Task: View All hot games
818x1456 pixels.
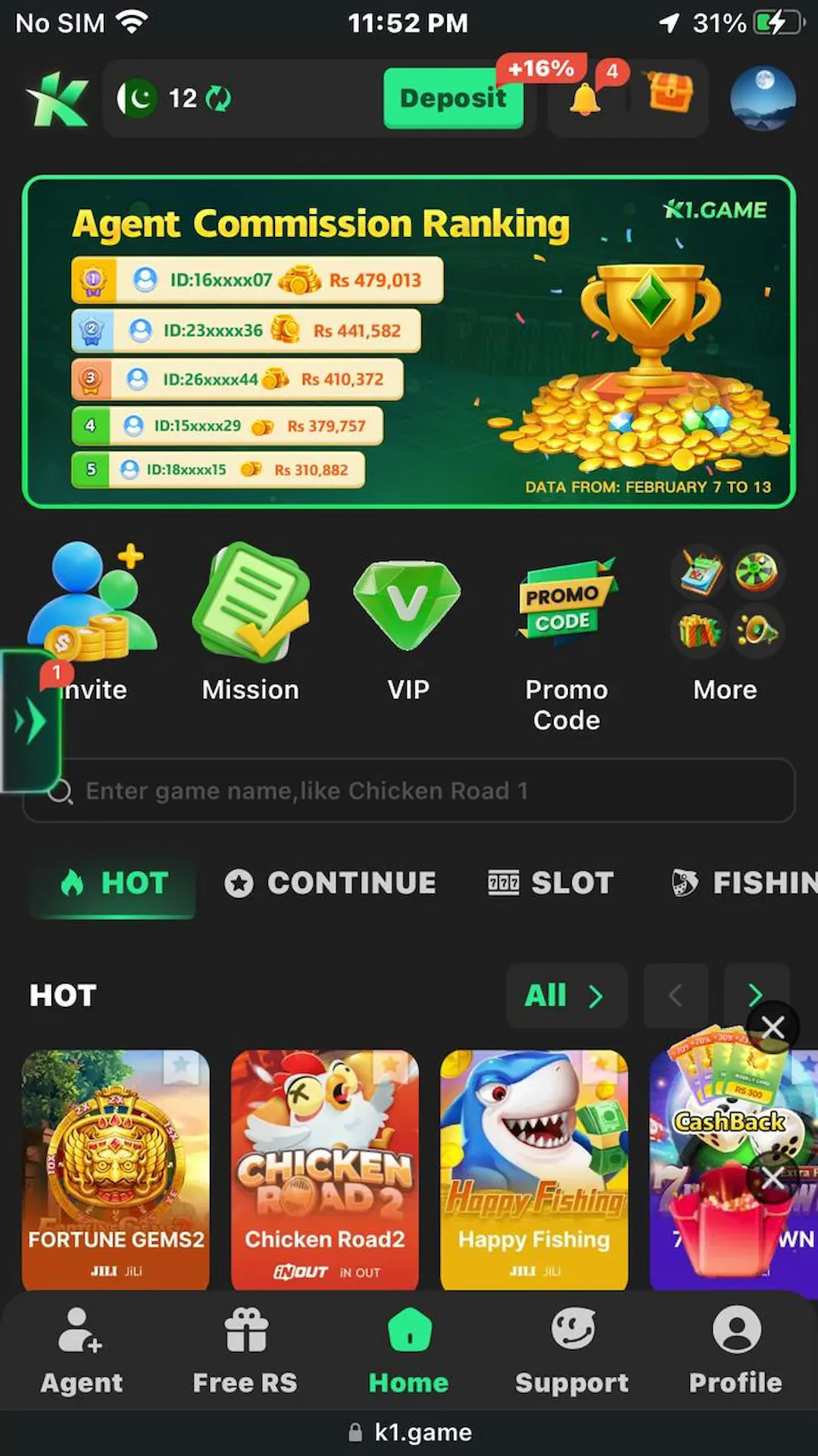Action: (565, 996)
